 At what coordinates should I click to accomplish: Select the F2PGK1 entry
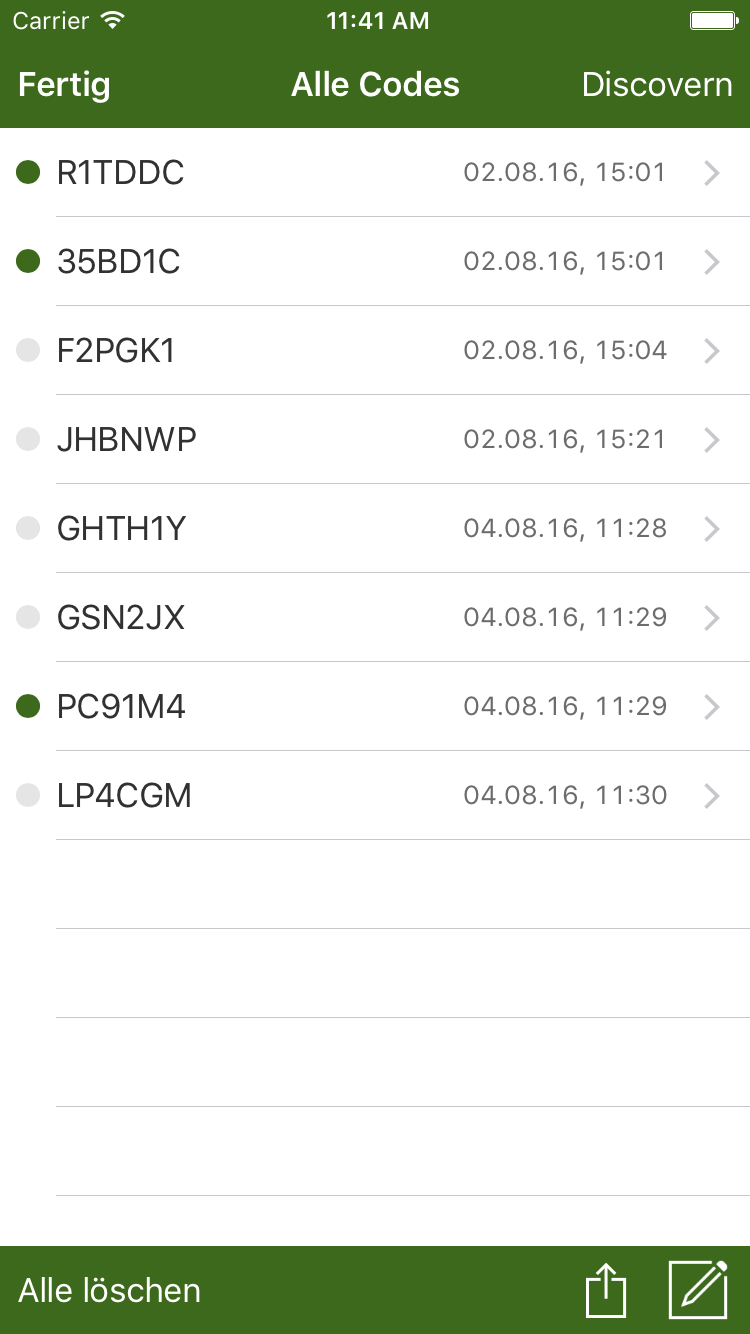tap(375, 350)
